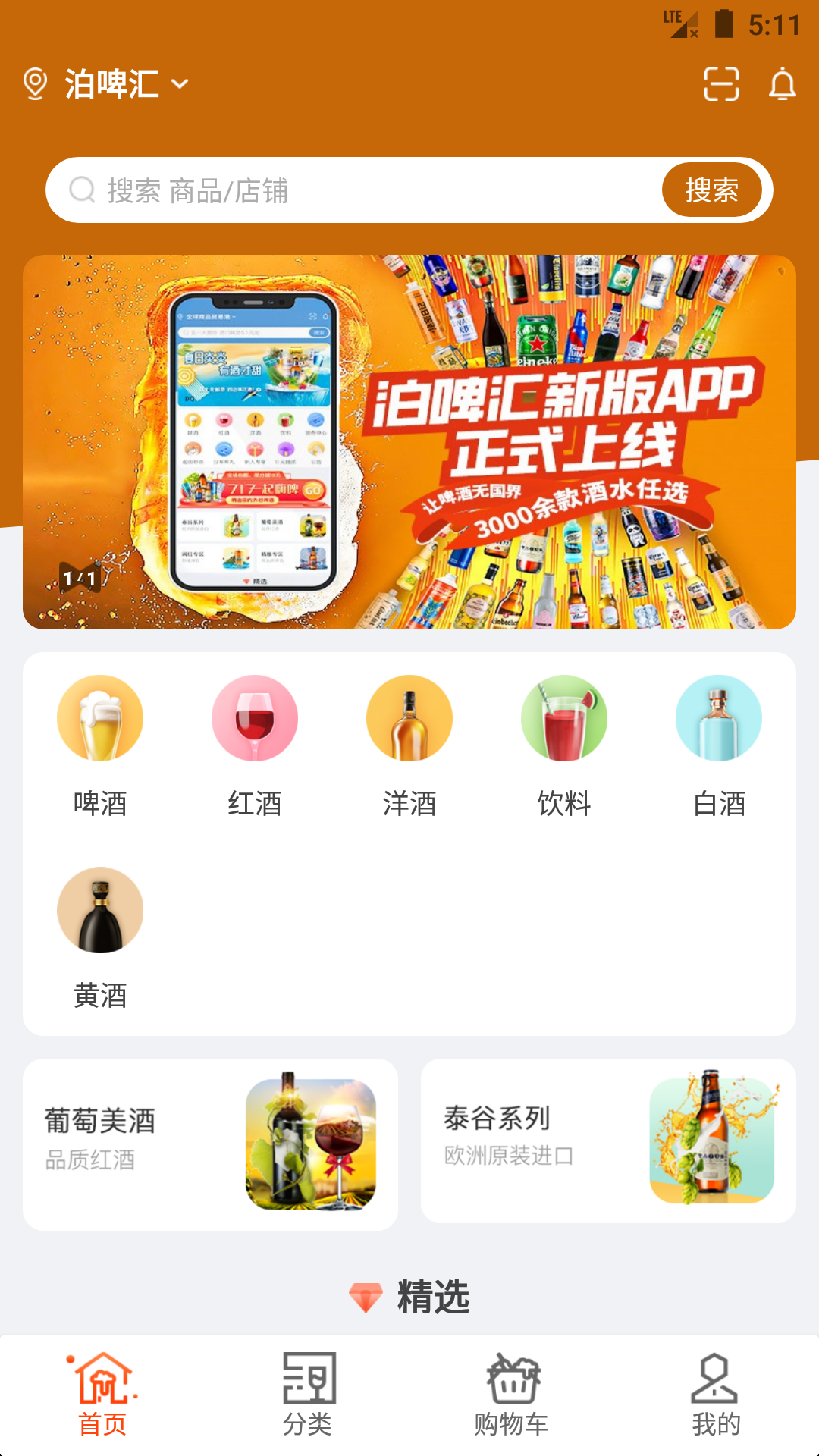This screenshot has width=819, height=1456.
Task: Open the 我的 tab
Action: [715, 1395]
